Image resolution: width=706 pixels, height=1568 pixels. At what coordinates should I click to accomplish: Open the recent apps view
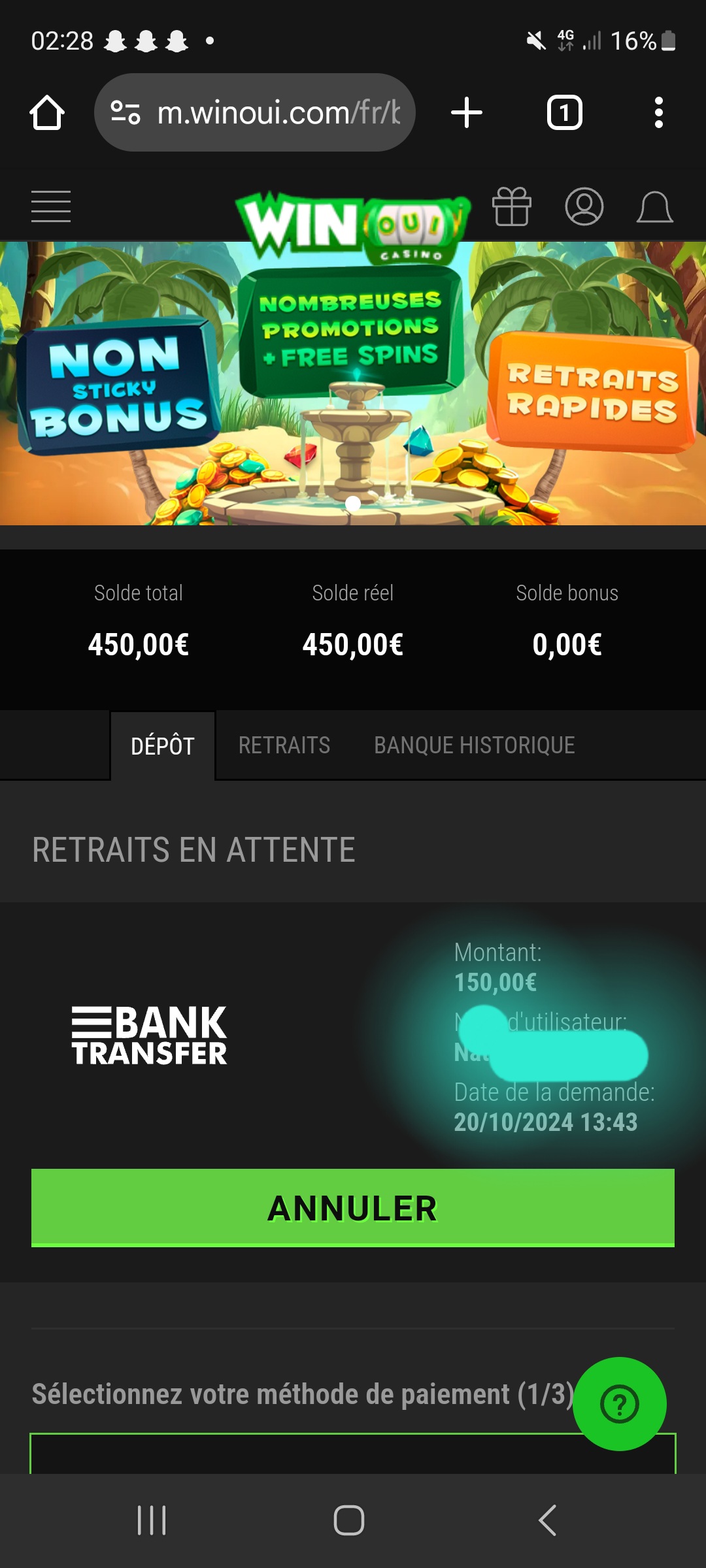coord(152,1520)
